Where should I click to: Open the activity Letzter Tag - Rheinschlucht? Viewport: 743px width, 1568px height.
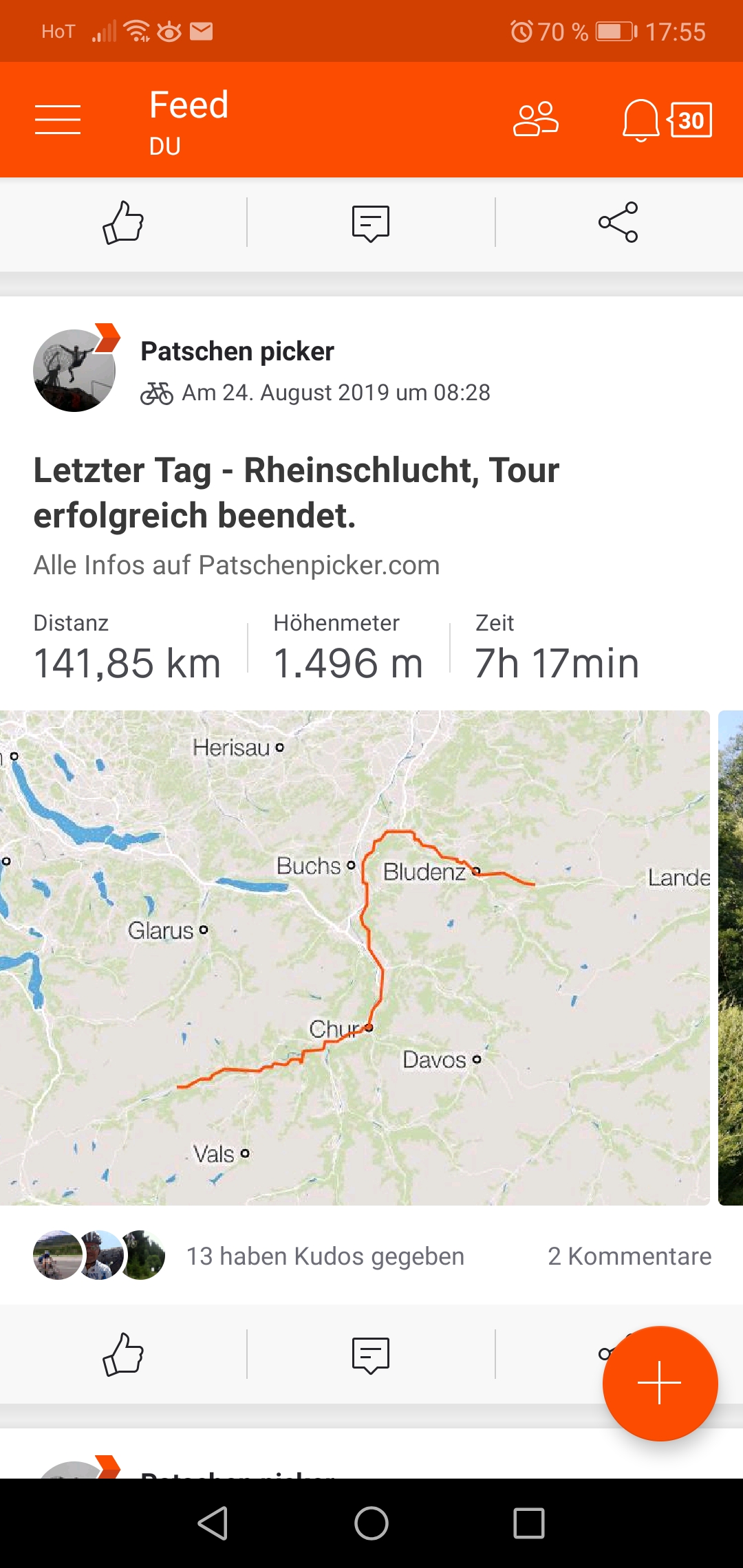(296, 492)
